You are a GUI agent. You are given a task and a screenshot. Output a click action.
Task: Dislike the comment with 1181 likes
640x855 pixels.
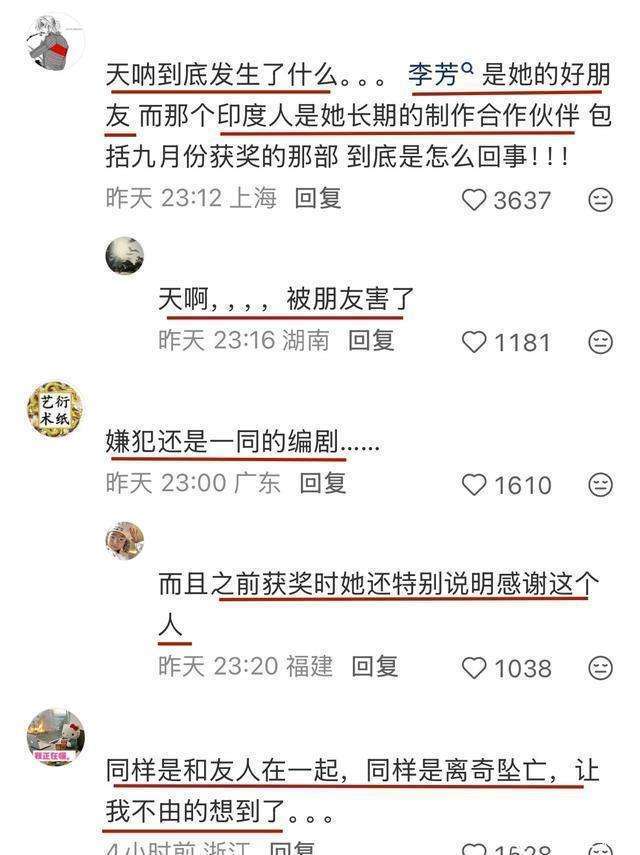click(599, 342)
